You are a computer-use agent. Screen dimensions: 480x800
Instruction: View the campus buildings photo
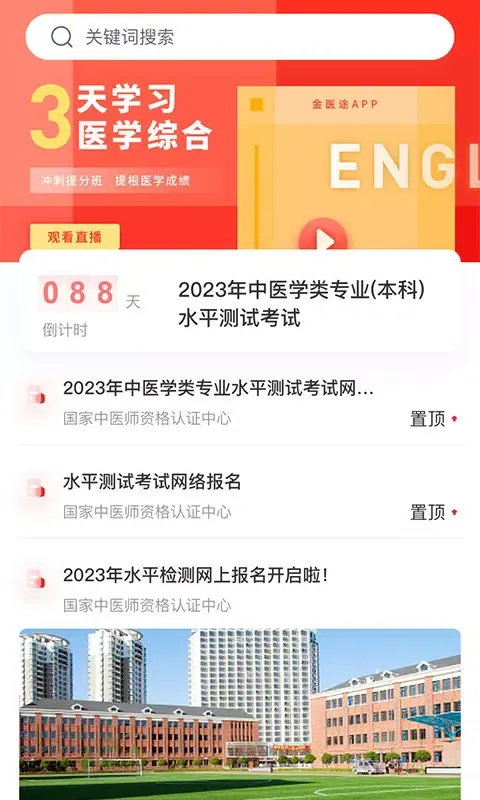240,714
